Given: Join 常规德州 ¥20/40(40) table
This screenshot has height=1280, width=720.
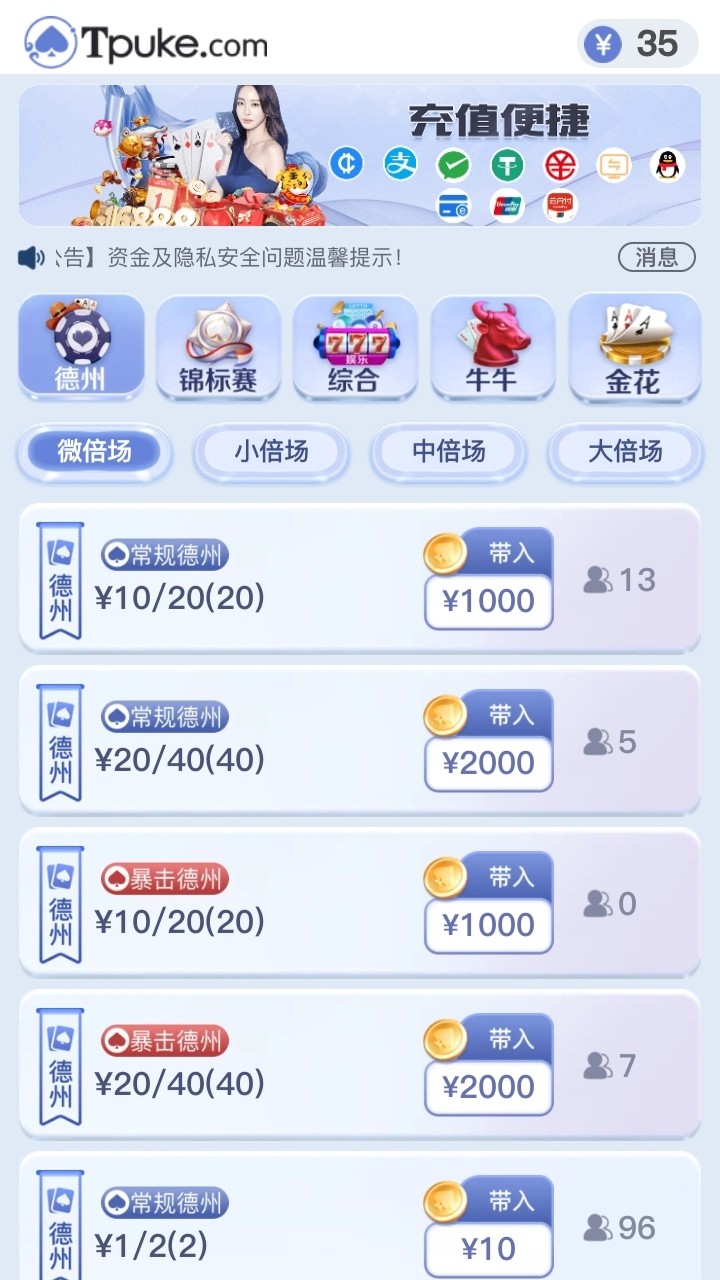Looking at the screenshot, I should pos(360,742).
